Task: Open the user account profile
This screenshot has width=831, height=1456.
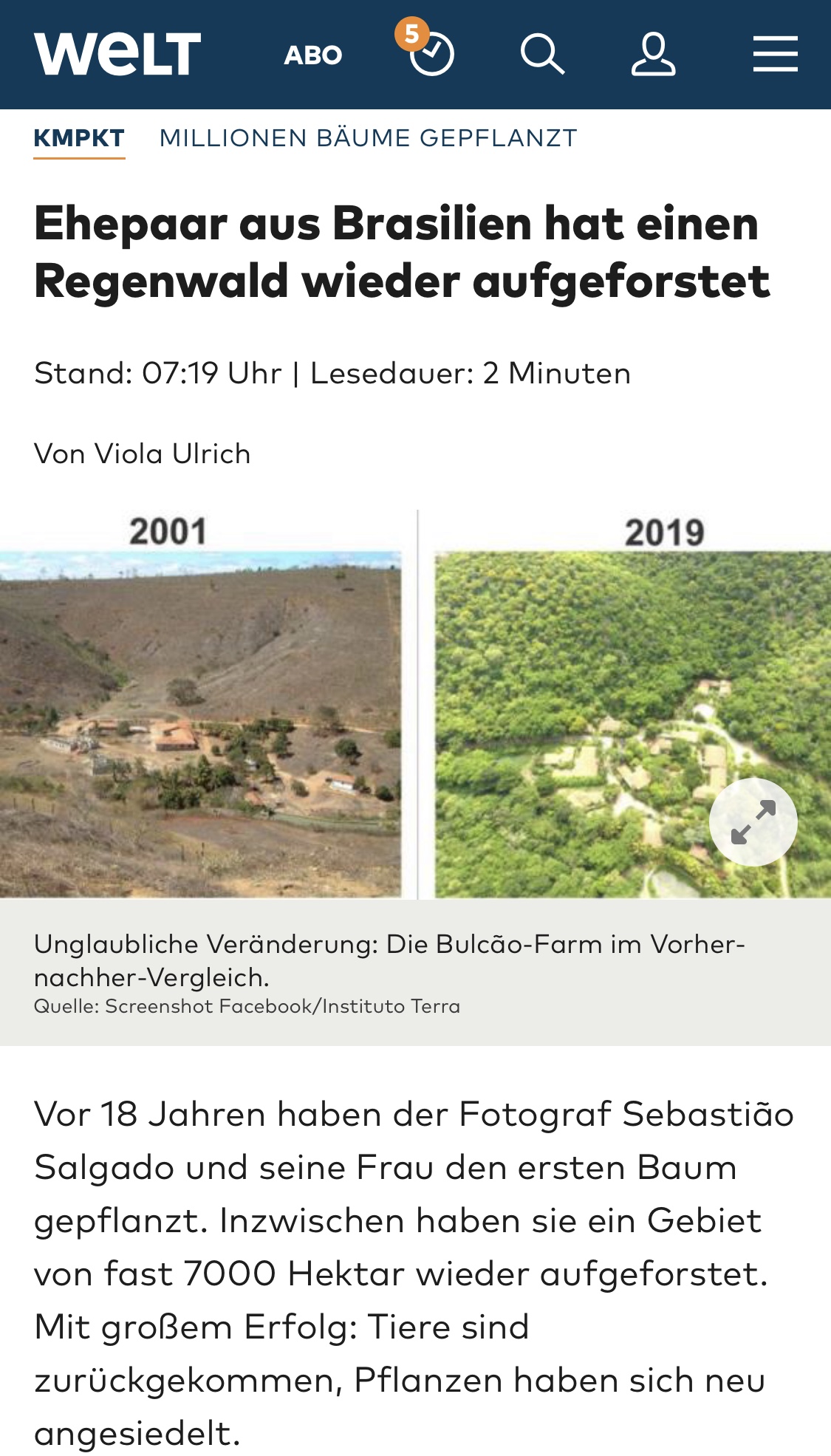Action: [x=653, y=54]
